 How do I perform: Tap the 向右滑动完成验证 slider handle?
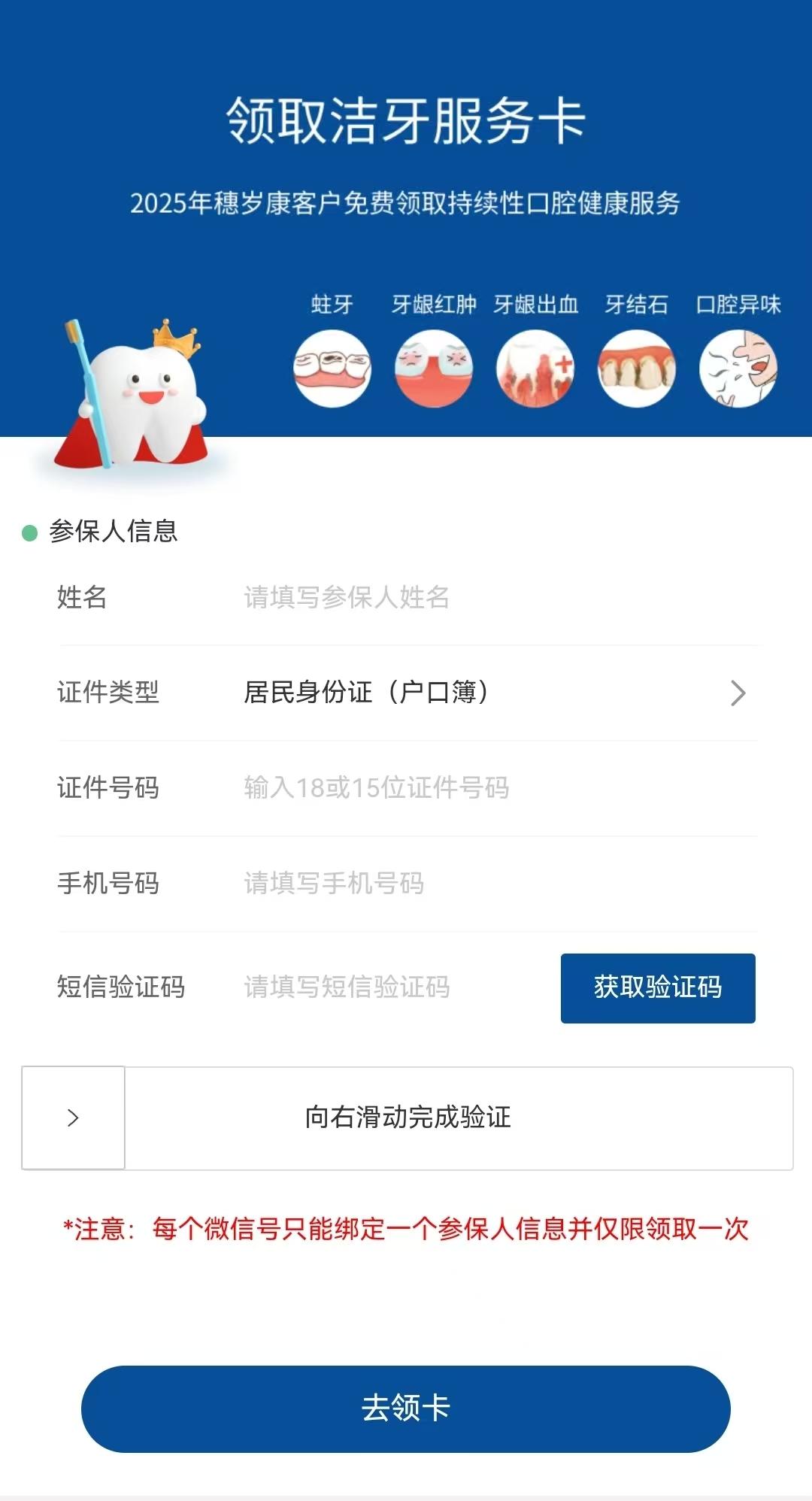73,1117
